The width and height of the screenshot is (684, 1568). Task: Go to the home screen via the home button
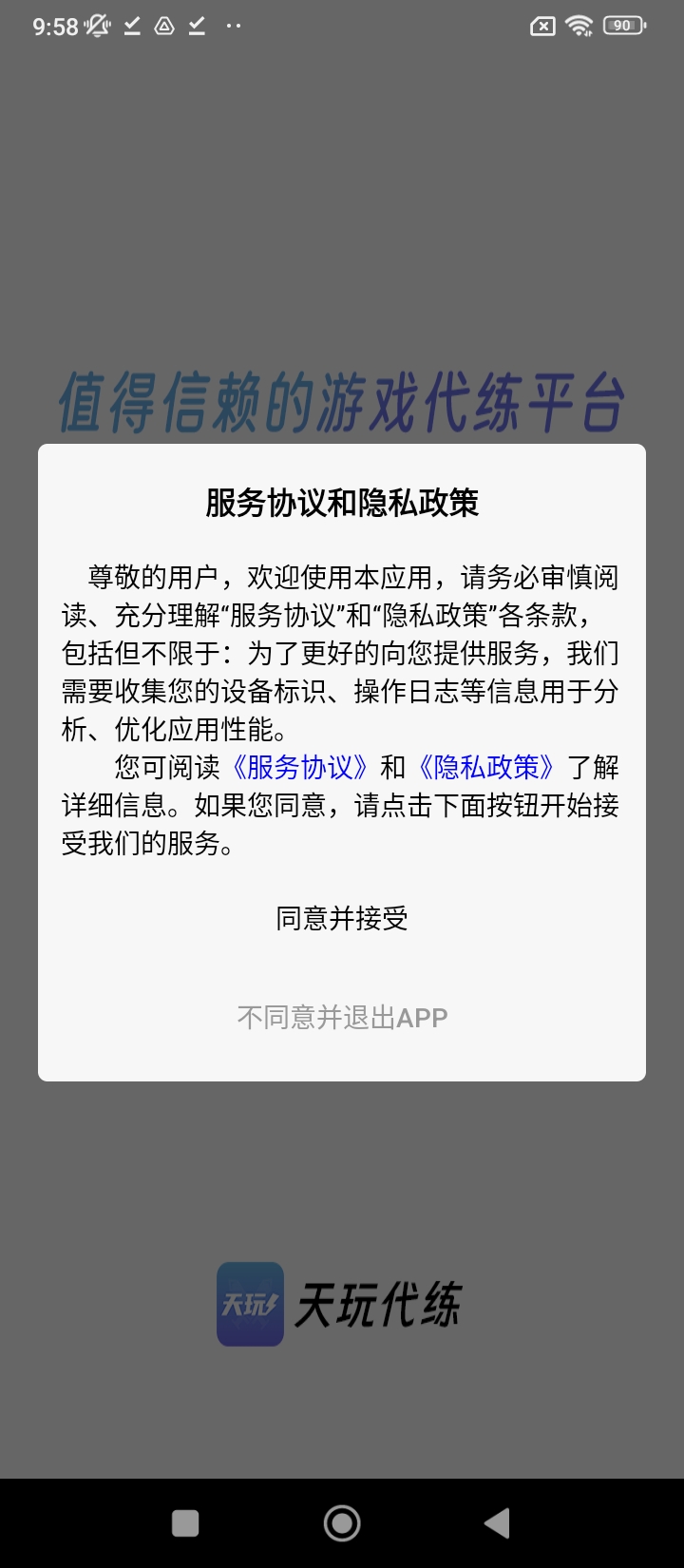(x=342, y=1523)
